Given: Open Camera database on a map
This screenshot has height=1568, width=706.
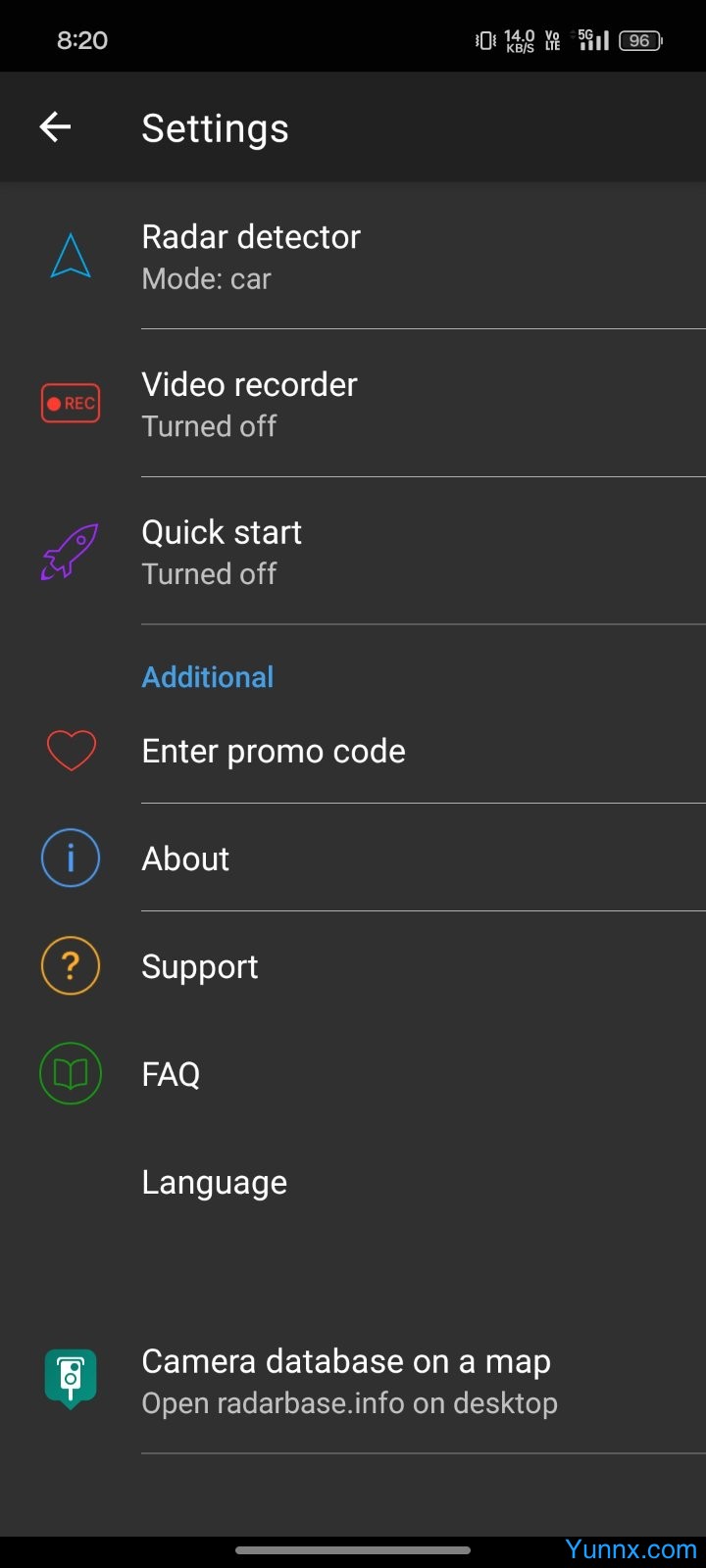Looking at the screenshot, I should (x=353, y=1381).
